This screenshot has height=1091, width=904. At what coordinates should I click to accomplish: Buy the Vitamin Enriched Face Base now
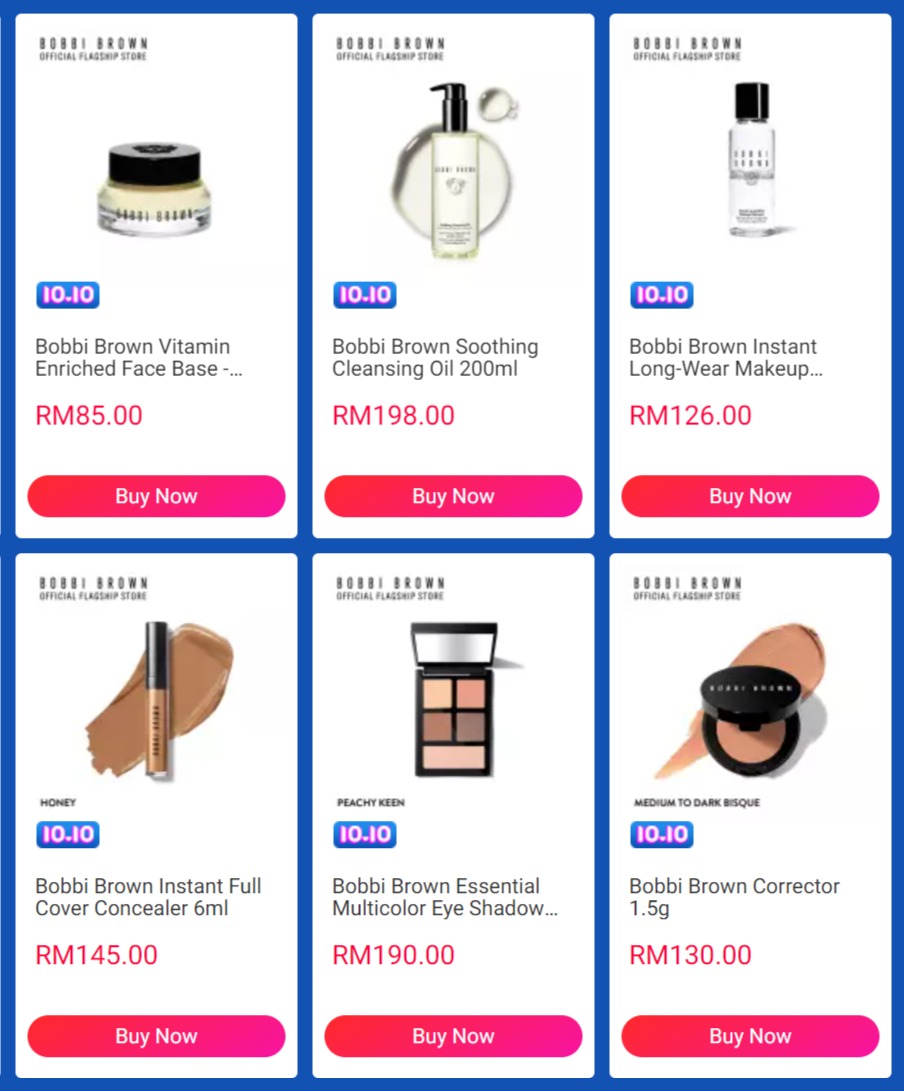[x=156, y=496]
